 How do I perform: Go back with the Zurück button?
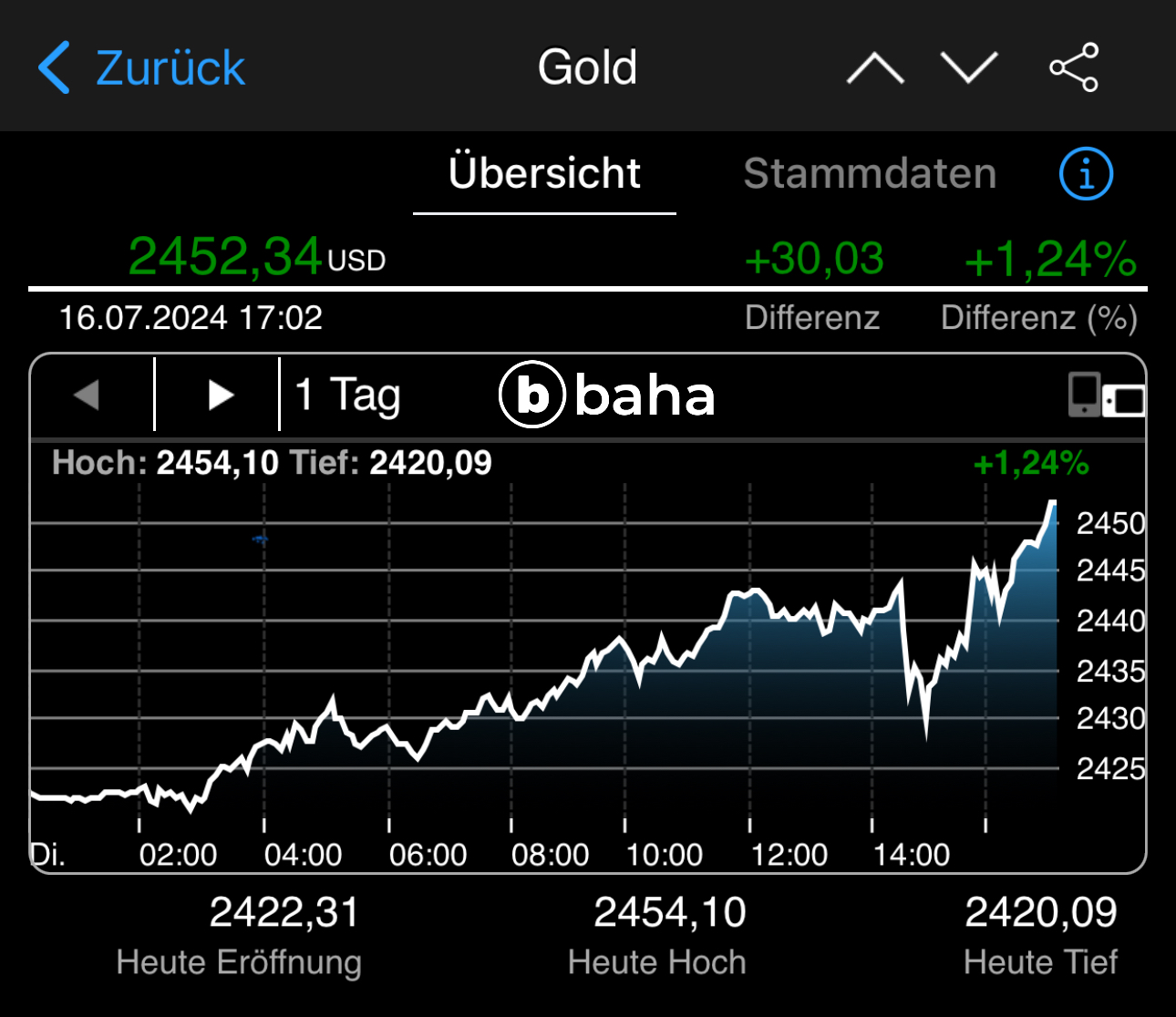[141, 67]
